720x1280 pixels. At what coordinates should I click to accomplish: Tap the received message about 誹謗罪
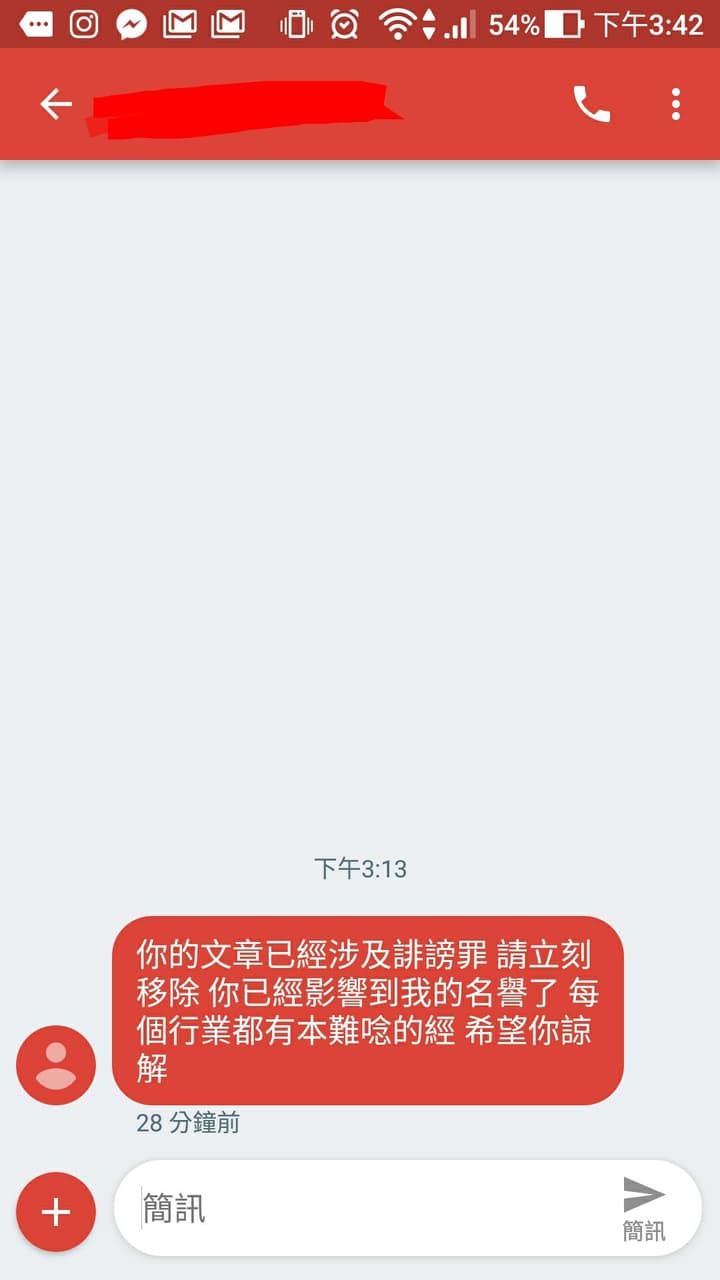[x=367, y=1010]
